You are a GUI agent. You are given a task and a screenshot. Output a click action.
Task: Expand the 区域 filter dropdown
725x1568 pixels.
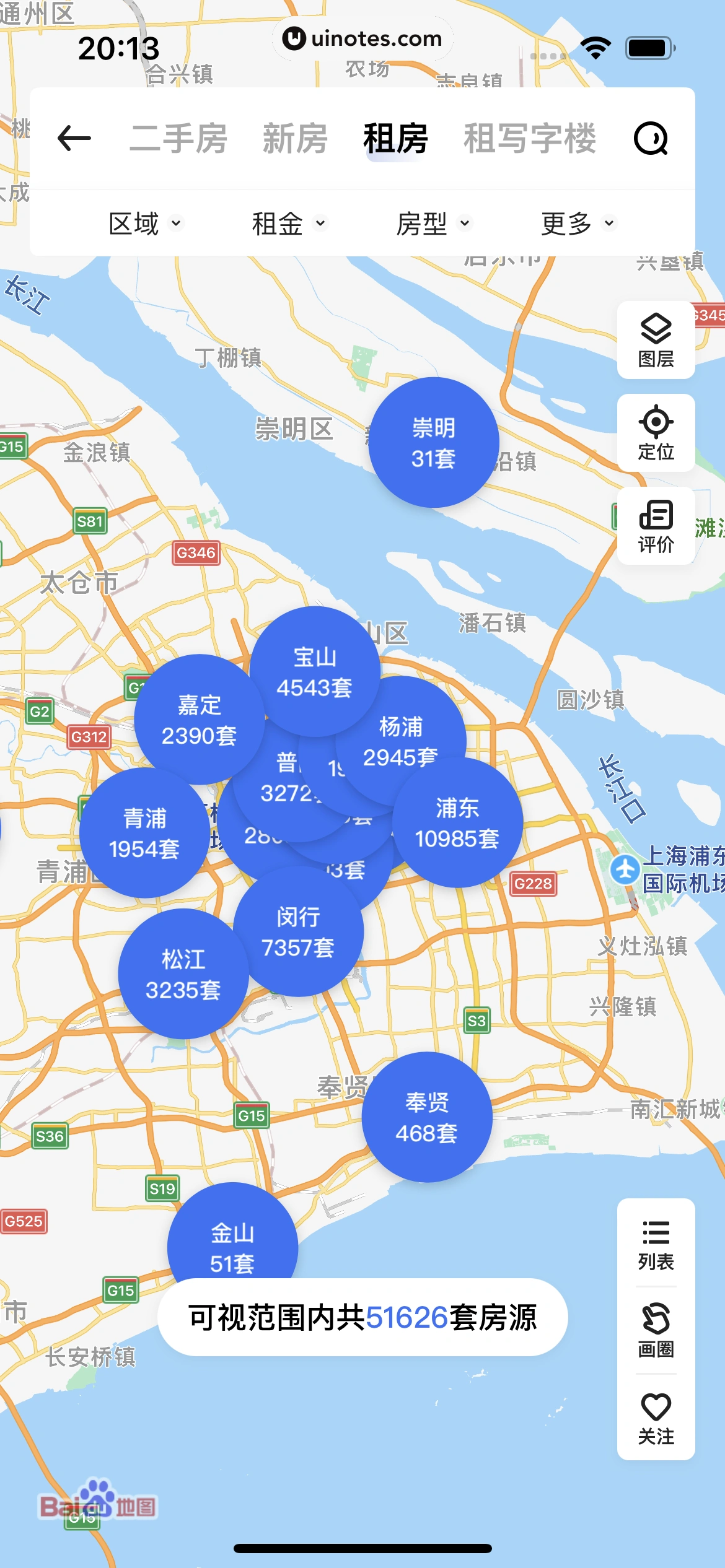coord(145,224)
